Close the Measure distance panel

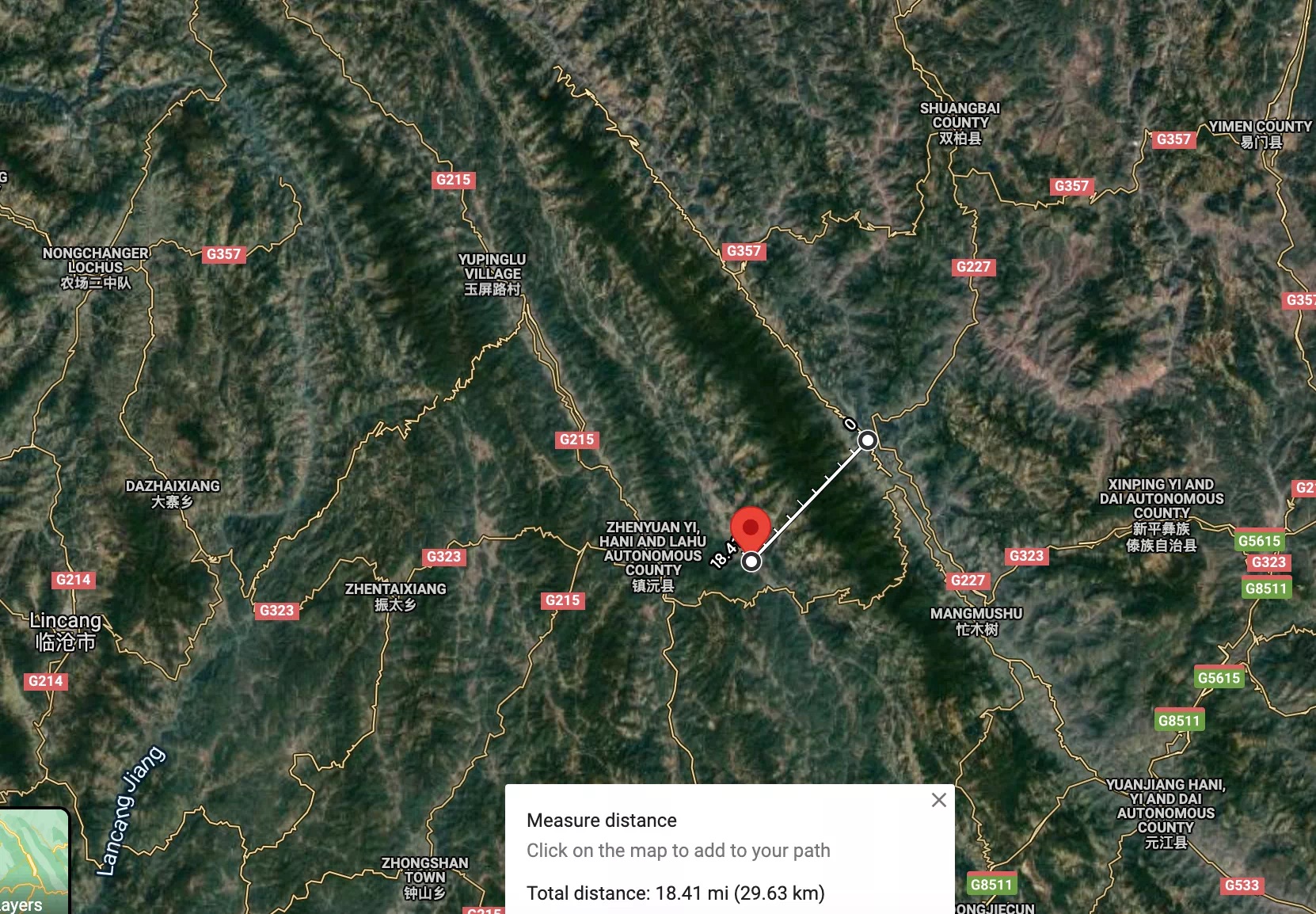[938, 800]
